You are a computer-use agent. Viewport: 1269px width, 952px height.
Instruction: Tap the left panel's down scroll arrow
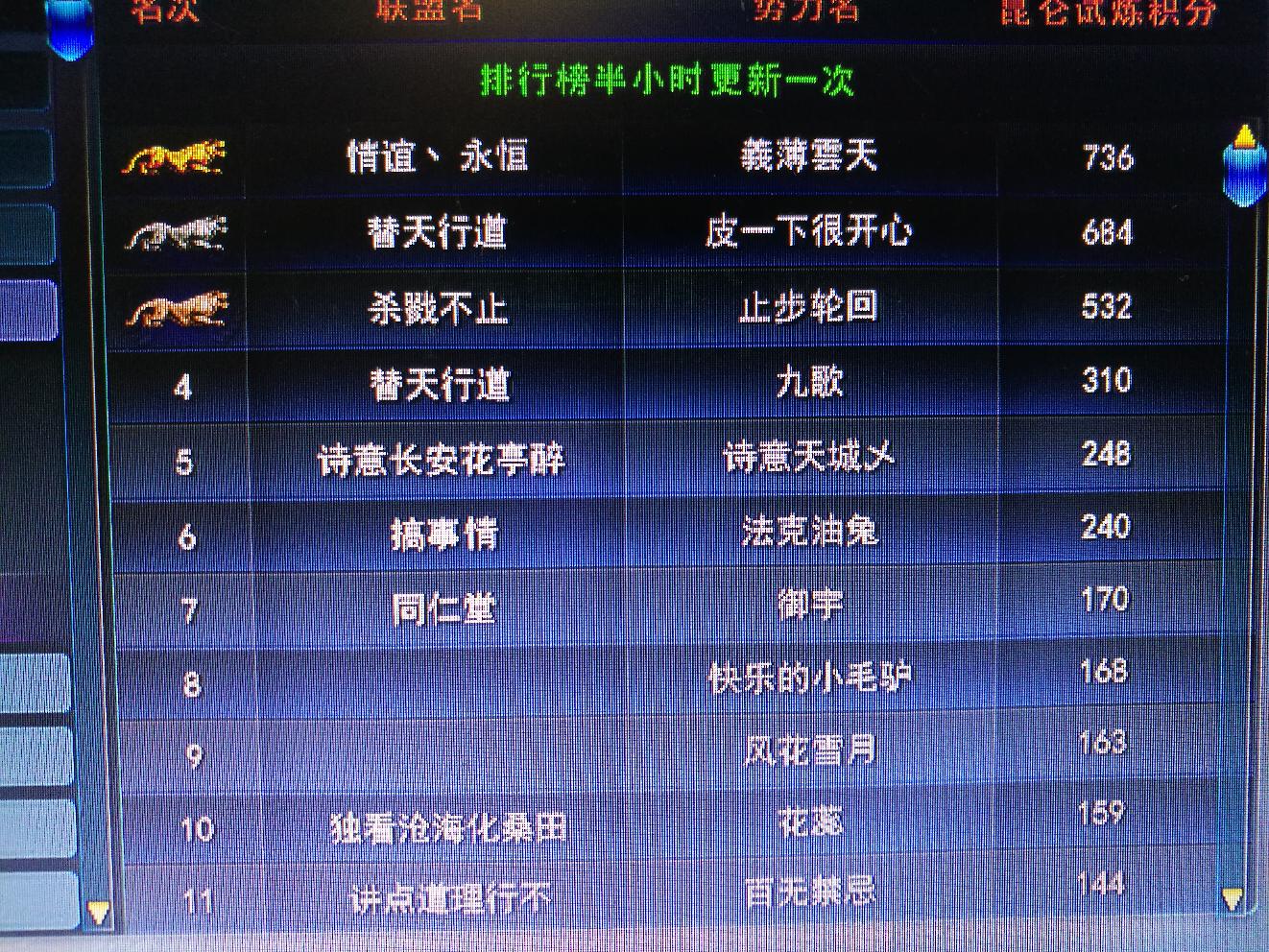tap(99, 913)
